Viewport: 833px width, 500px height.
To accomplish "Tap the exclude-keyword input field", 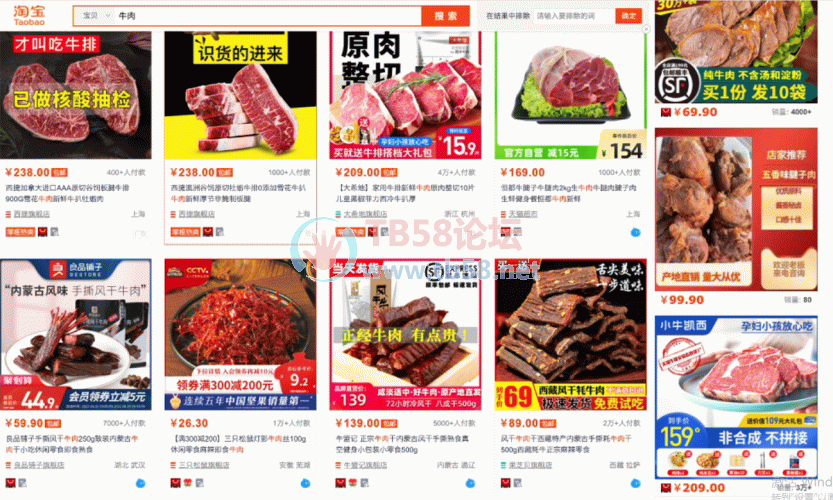I will pos(572,16).
